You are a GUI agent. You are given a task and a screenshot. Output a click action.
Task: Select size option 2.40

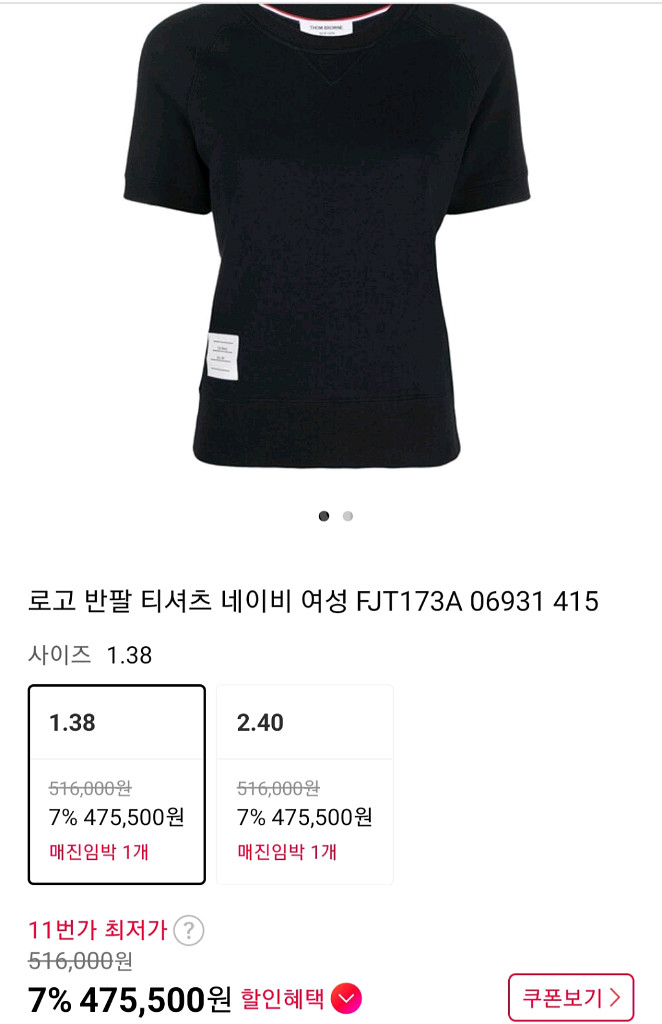click(304, 784)
